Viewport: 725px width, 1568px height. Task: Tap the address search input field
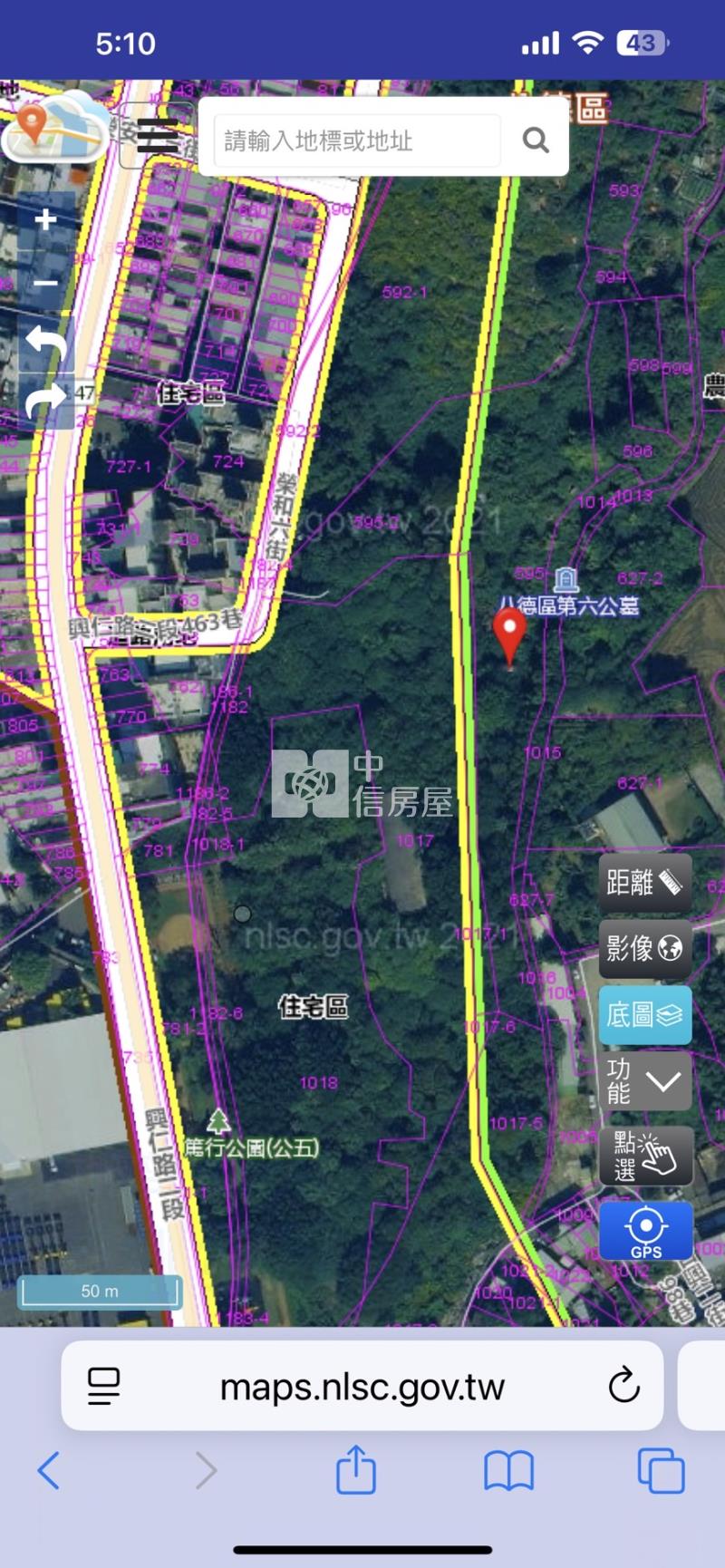358,140
